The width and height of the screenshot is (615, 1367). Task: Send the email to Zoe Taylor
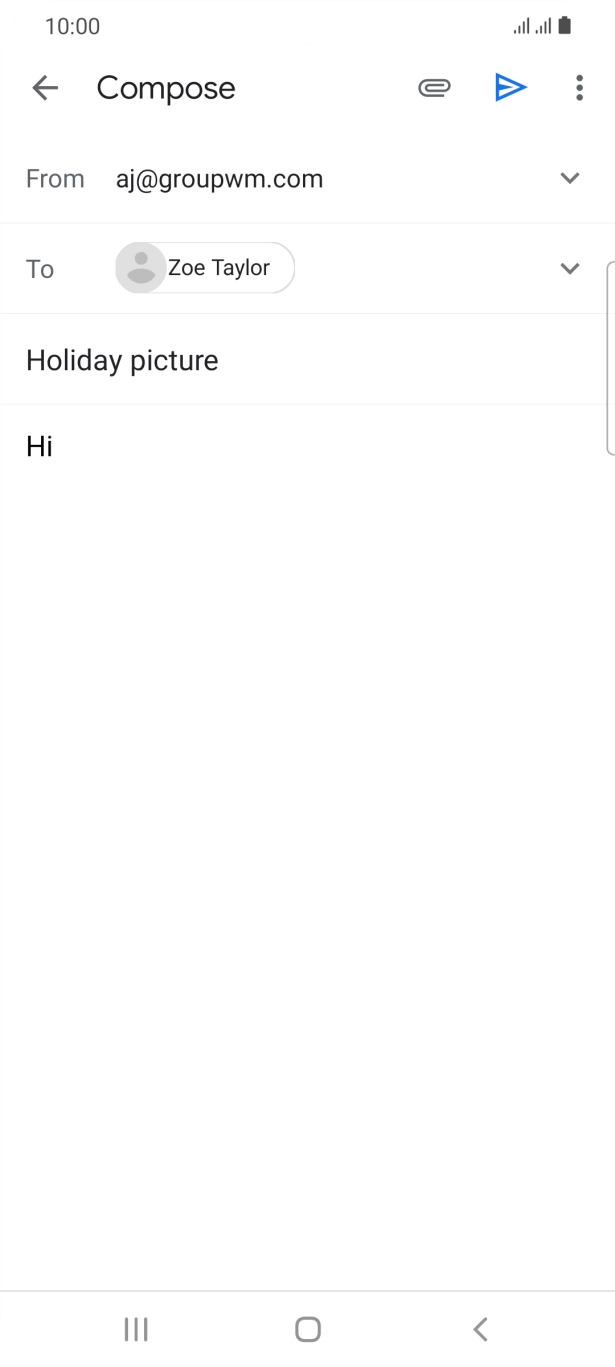tap(510, 88)
